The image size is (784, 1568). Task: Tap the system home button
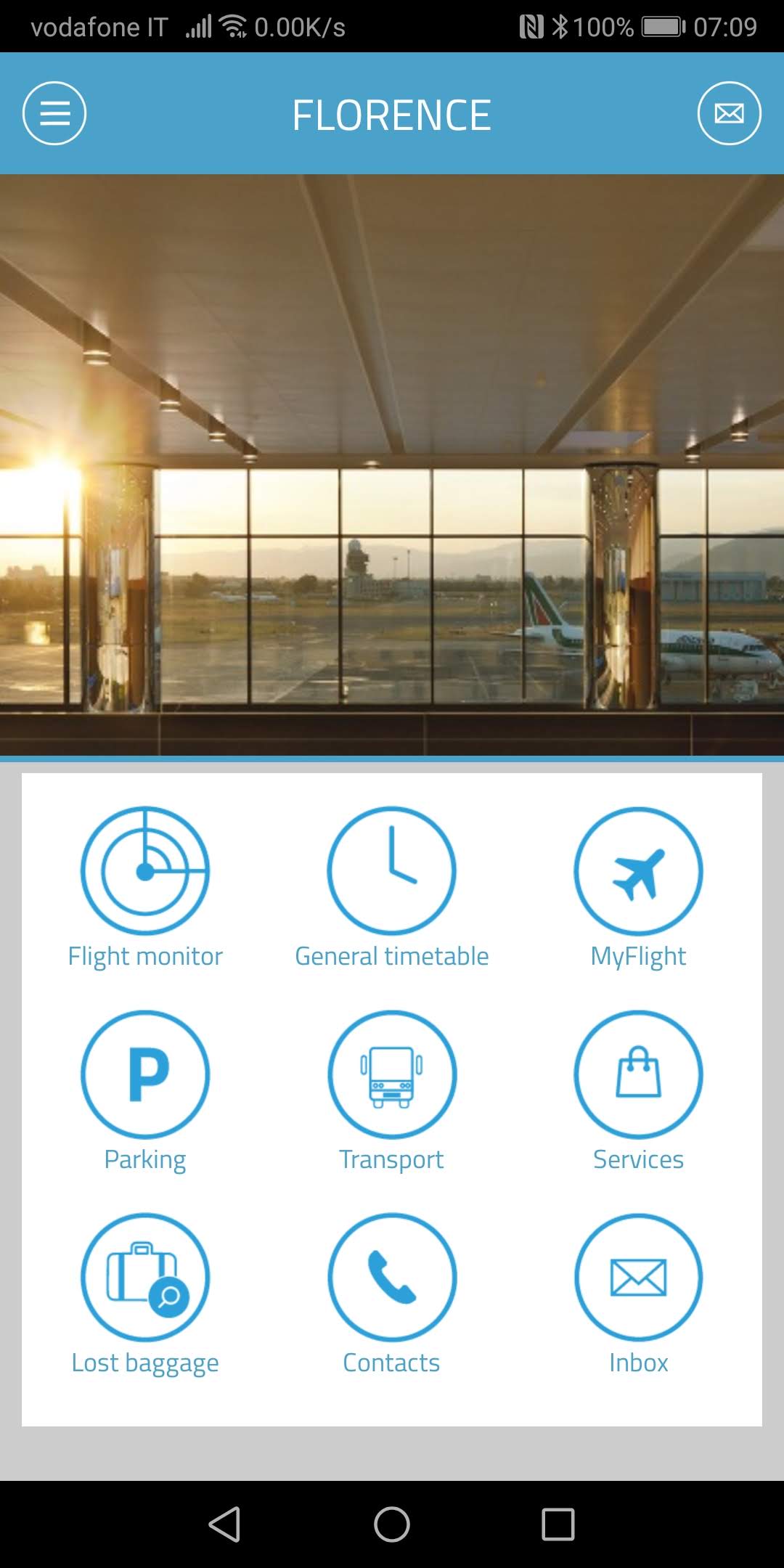(x=392, y=1524)
